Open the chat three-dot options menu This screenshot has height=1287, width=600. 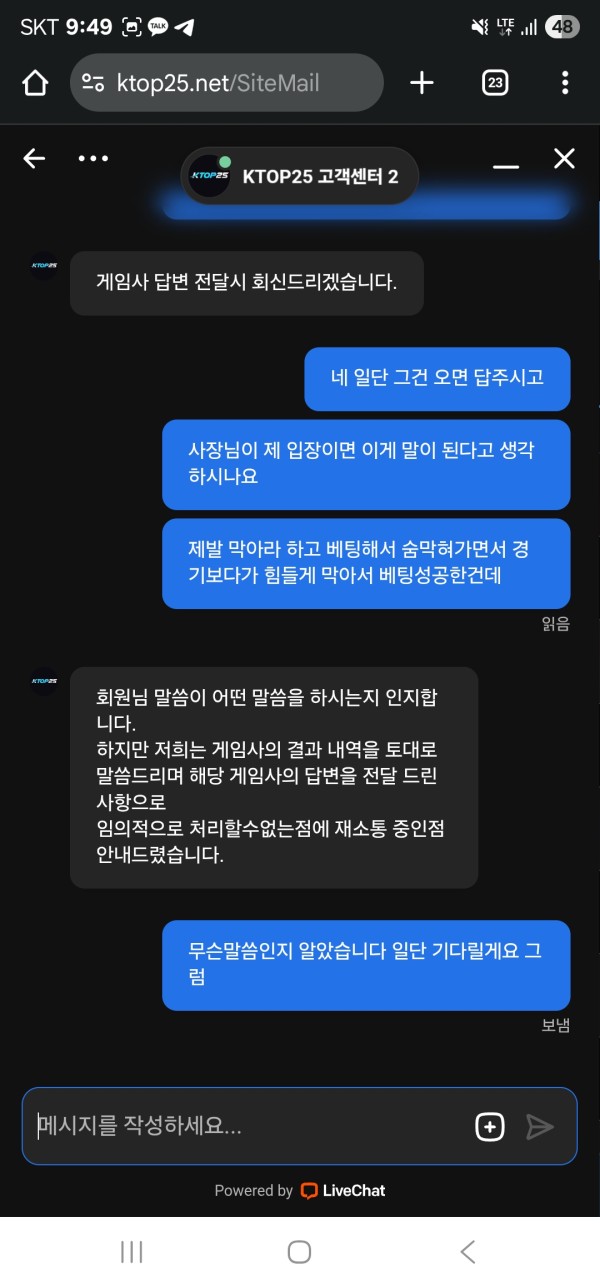point(93,158)
